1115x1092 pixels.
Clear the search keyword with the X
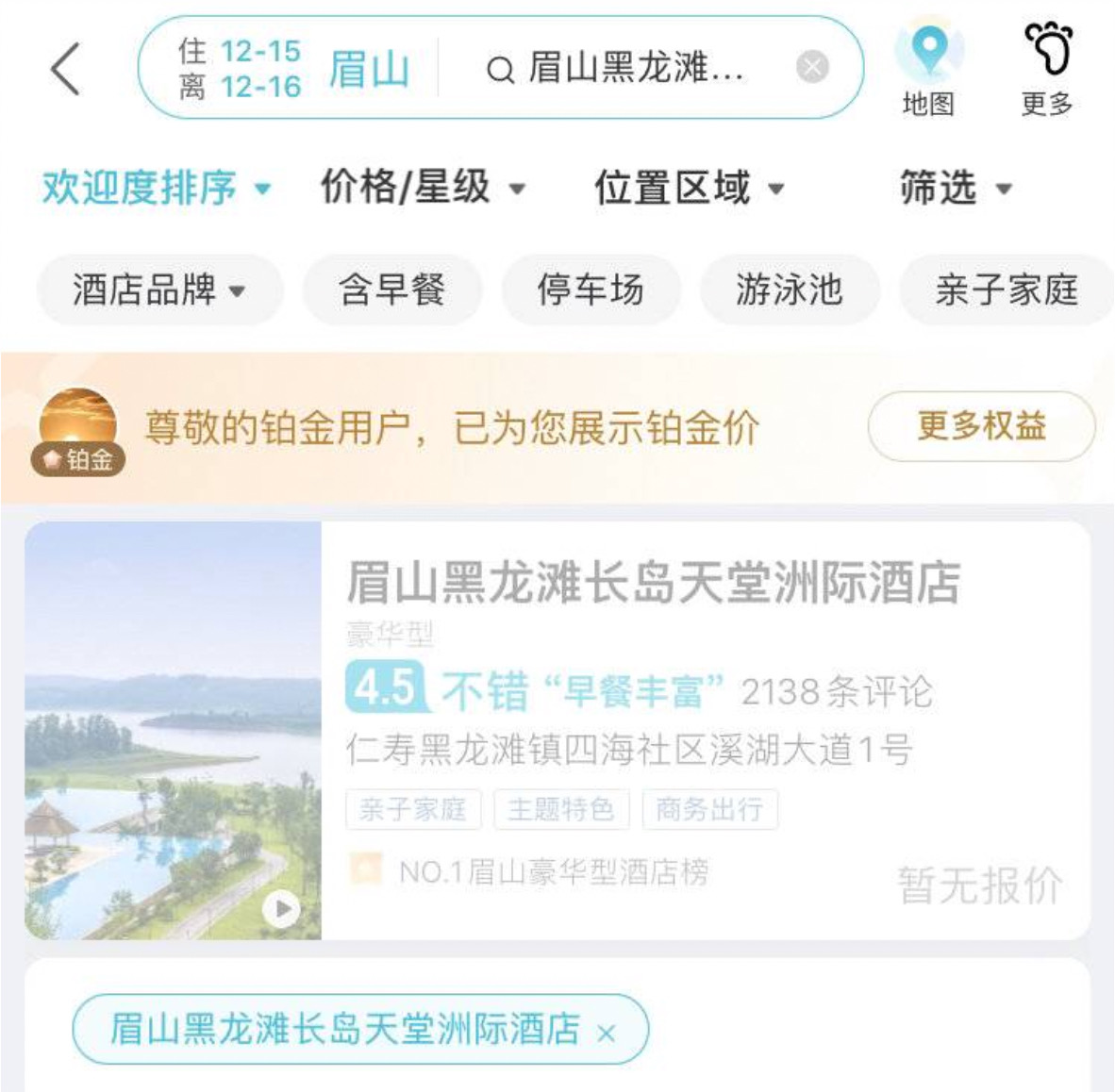coord(812,67)
